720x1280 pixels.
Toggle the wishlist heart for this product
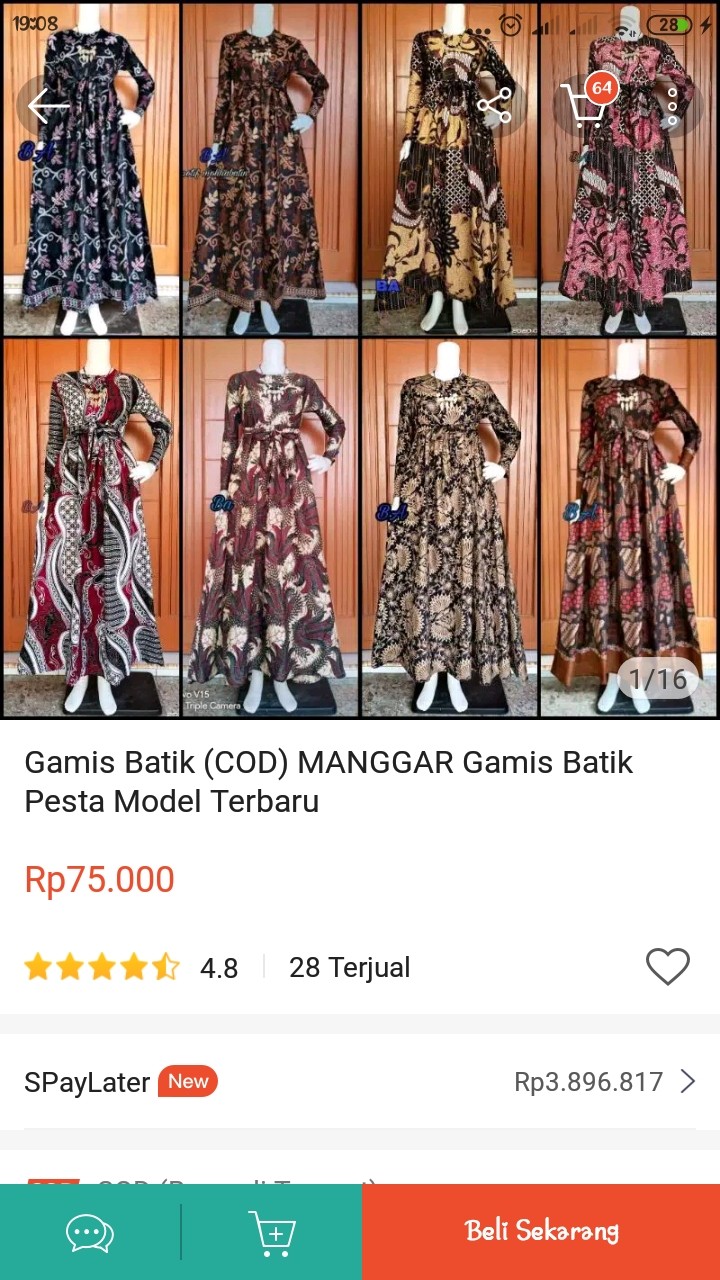[668, 966]
